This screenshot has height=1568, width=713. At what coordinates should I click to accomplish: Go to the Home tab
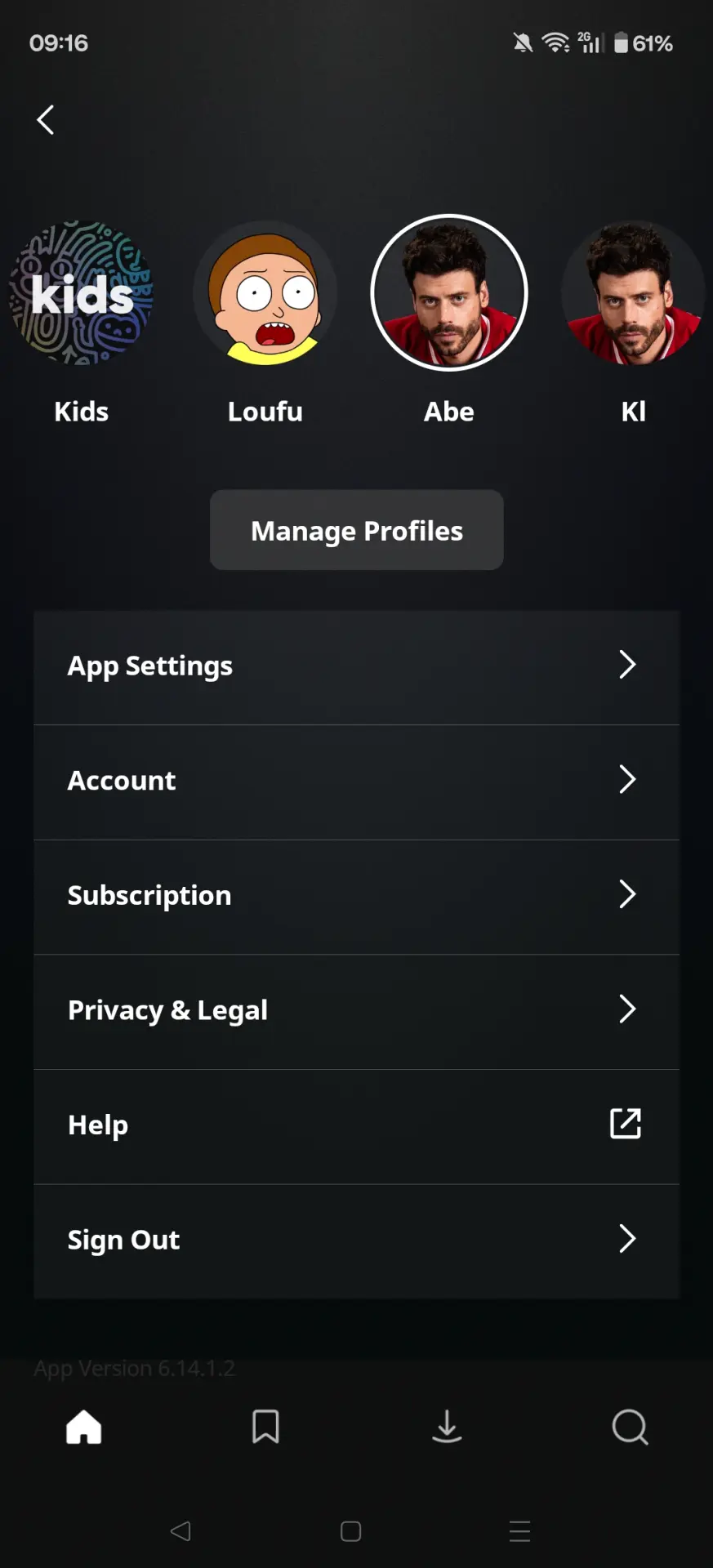click(84, 1427)
